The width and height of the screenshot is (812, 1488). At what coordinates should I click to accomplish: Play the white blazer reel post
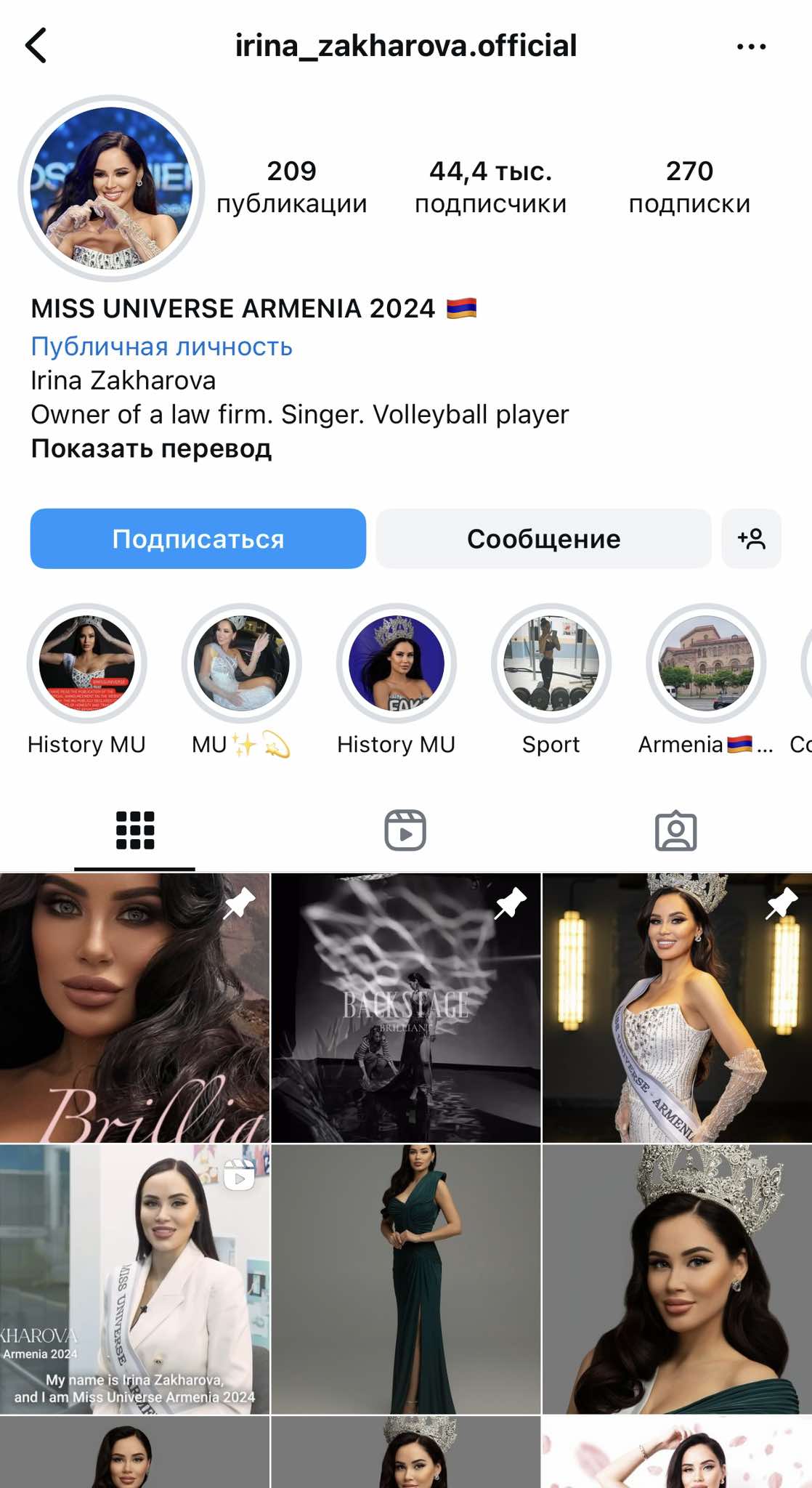134,1279
